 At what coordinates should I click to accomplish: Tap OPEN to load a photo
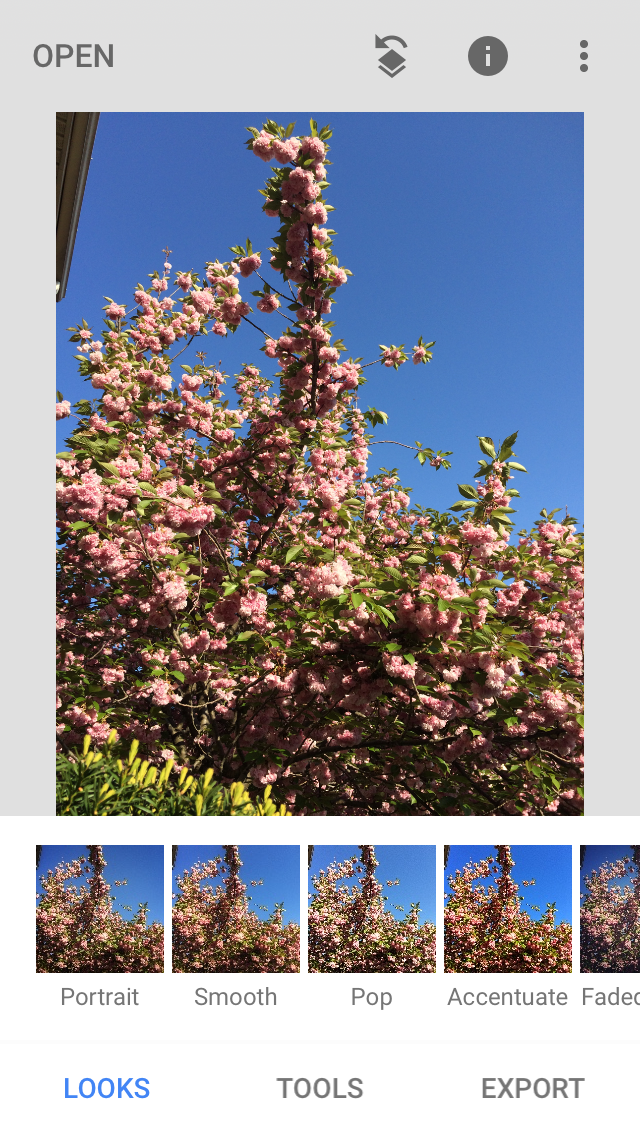point(74,56)
